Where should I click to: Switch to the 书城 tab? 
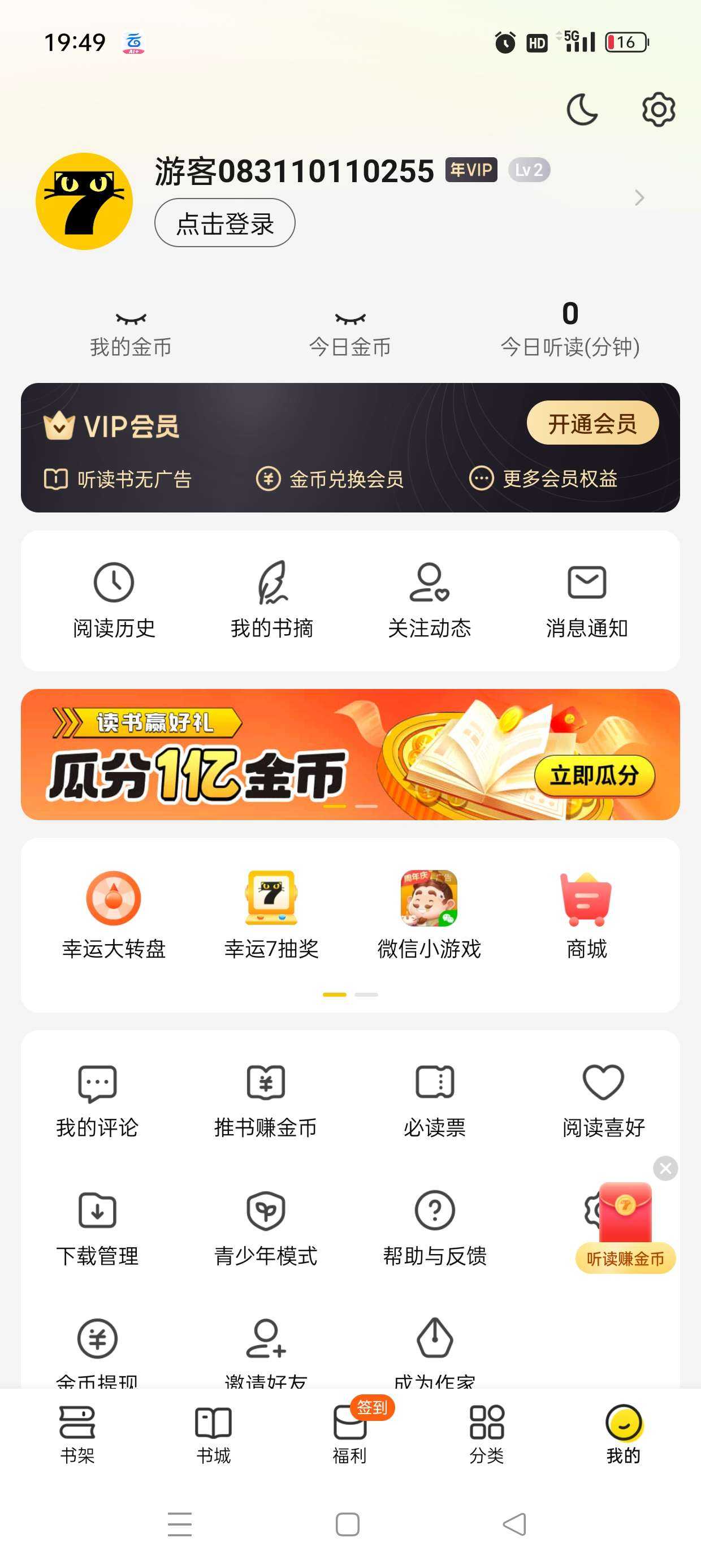point(213,1435)
